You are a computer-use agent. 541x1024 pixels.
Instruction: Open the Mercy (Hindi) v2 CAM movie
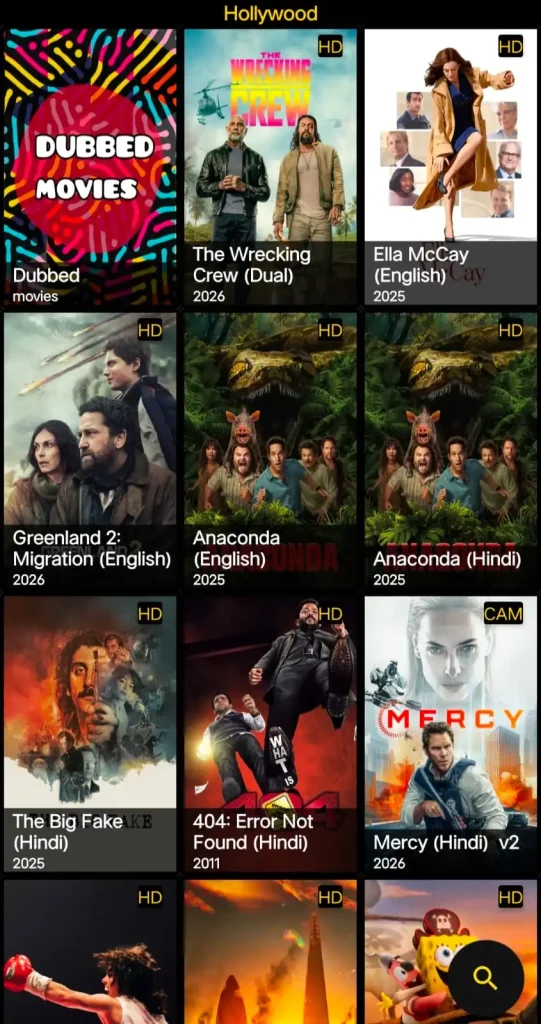point(451,734)
